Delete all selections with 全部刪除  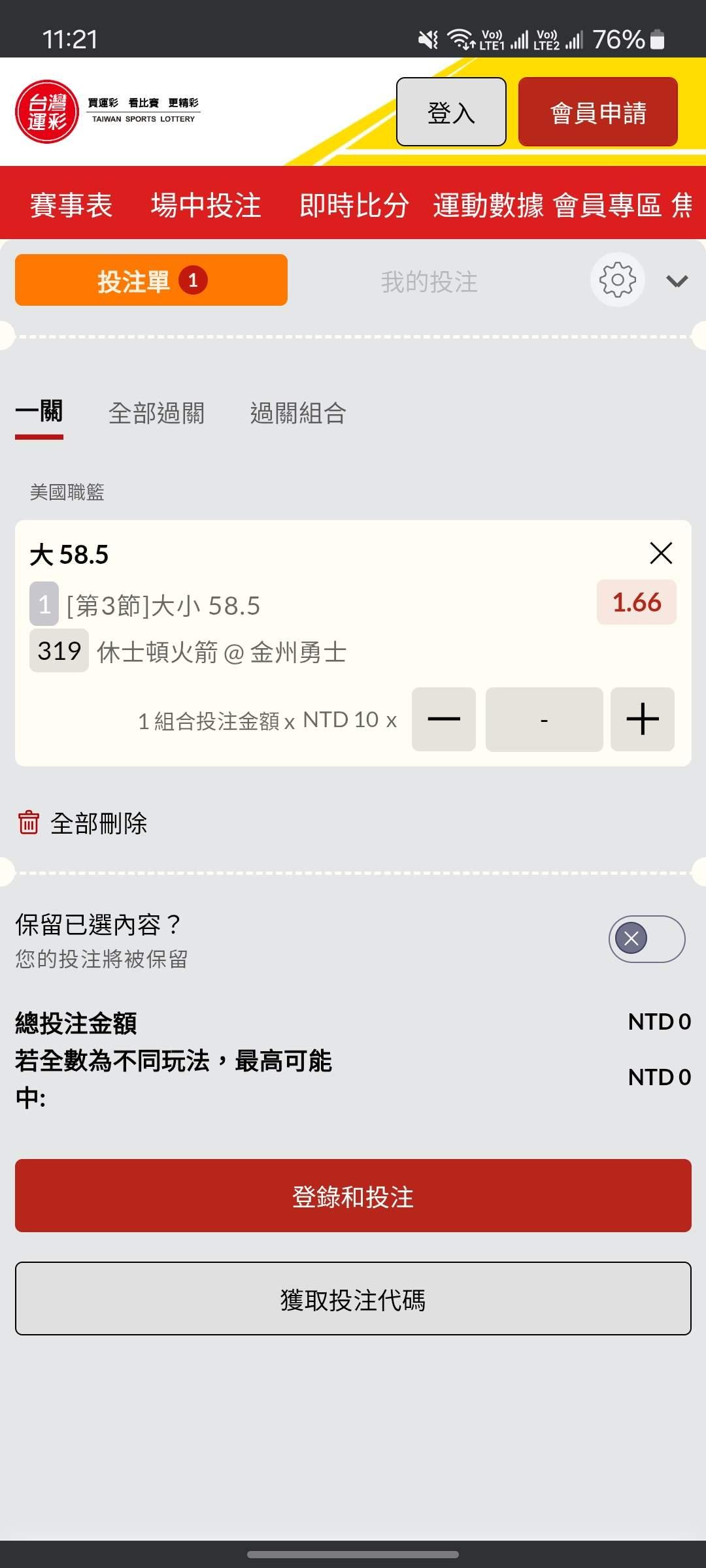click(x=83, y=823)
